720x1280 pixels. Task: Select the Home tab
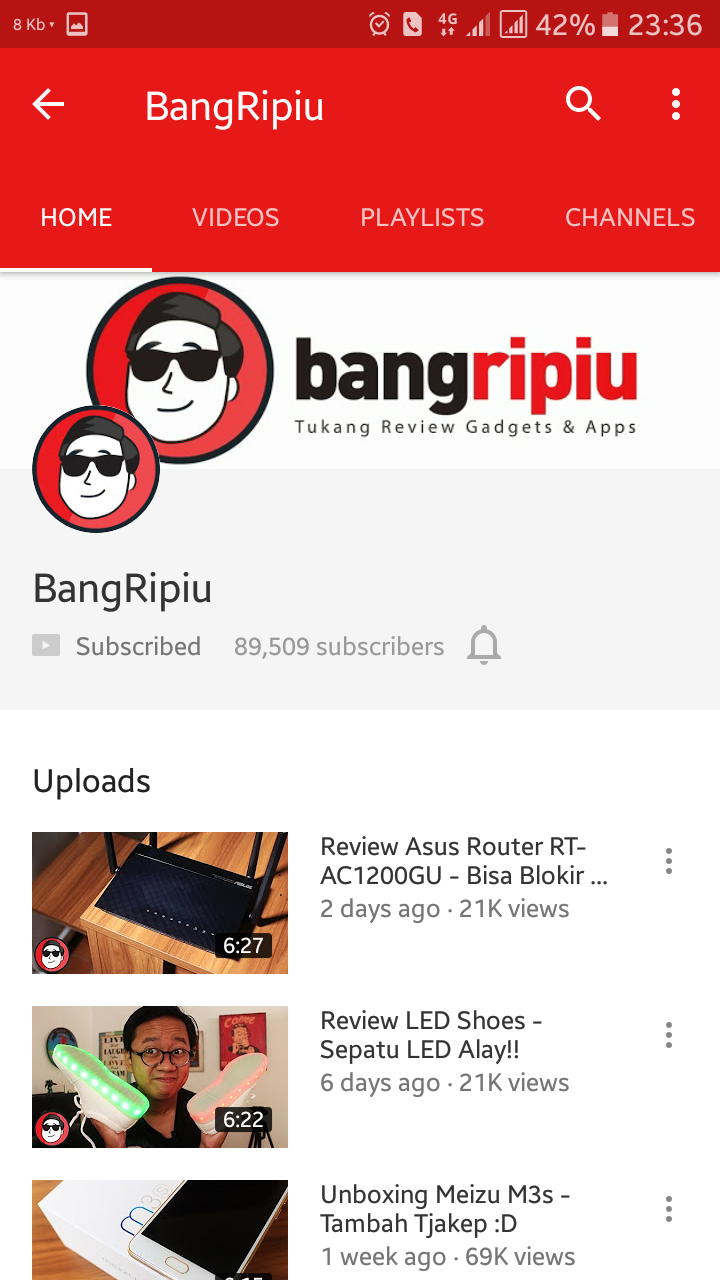76,218
